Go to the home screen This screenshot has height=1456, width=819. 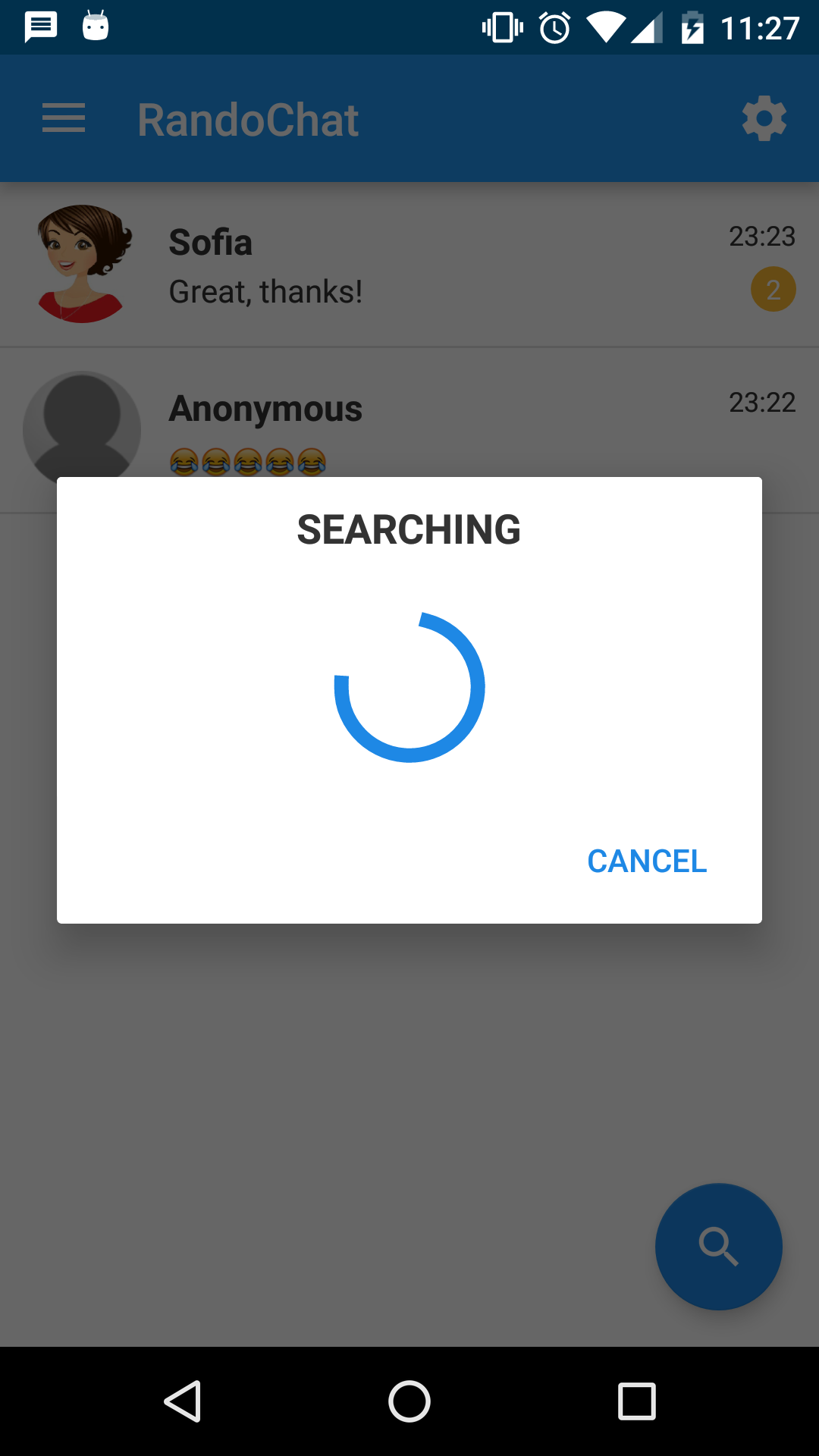(409, 1401)
